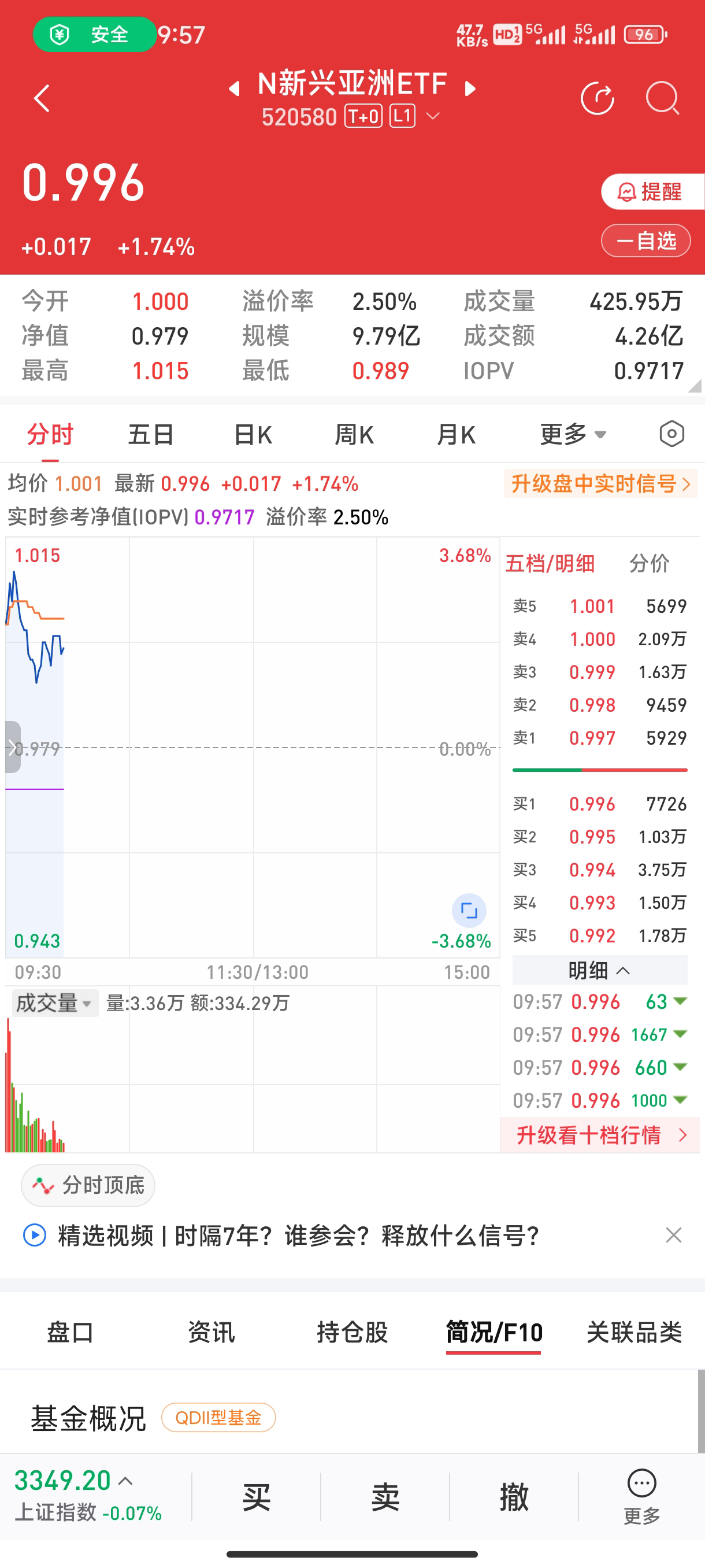Open the 成交量 indicator dropdown
The image size is (705, 1568).
pos(54,1003)
